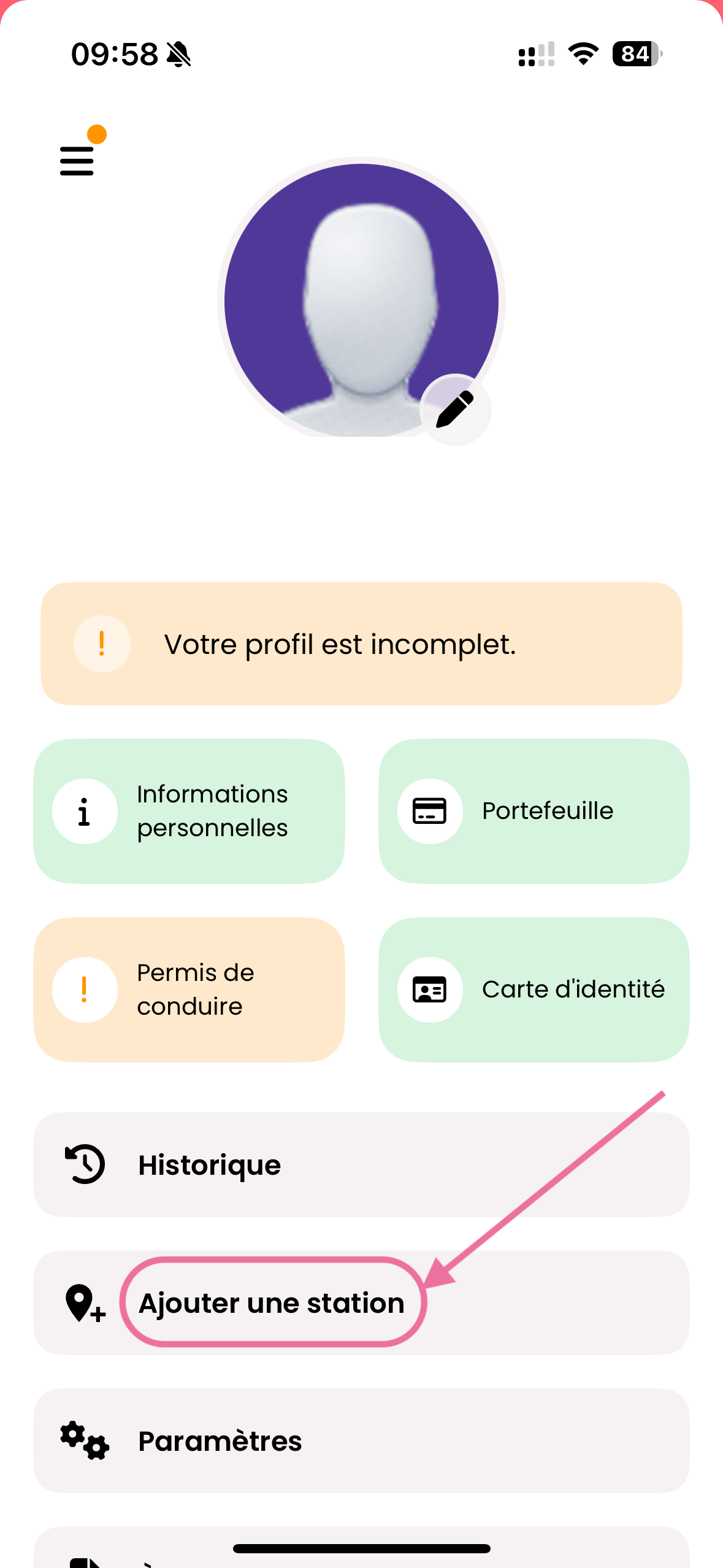Screen dimensions: 723x1568
Task: Open the Portefeuille card
Action: (x=534, y=811)
